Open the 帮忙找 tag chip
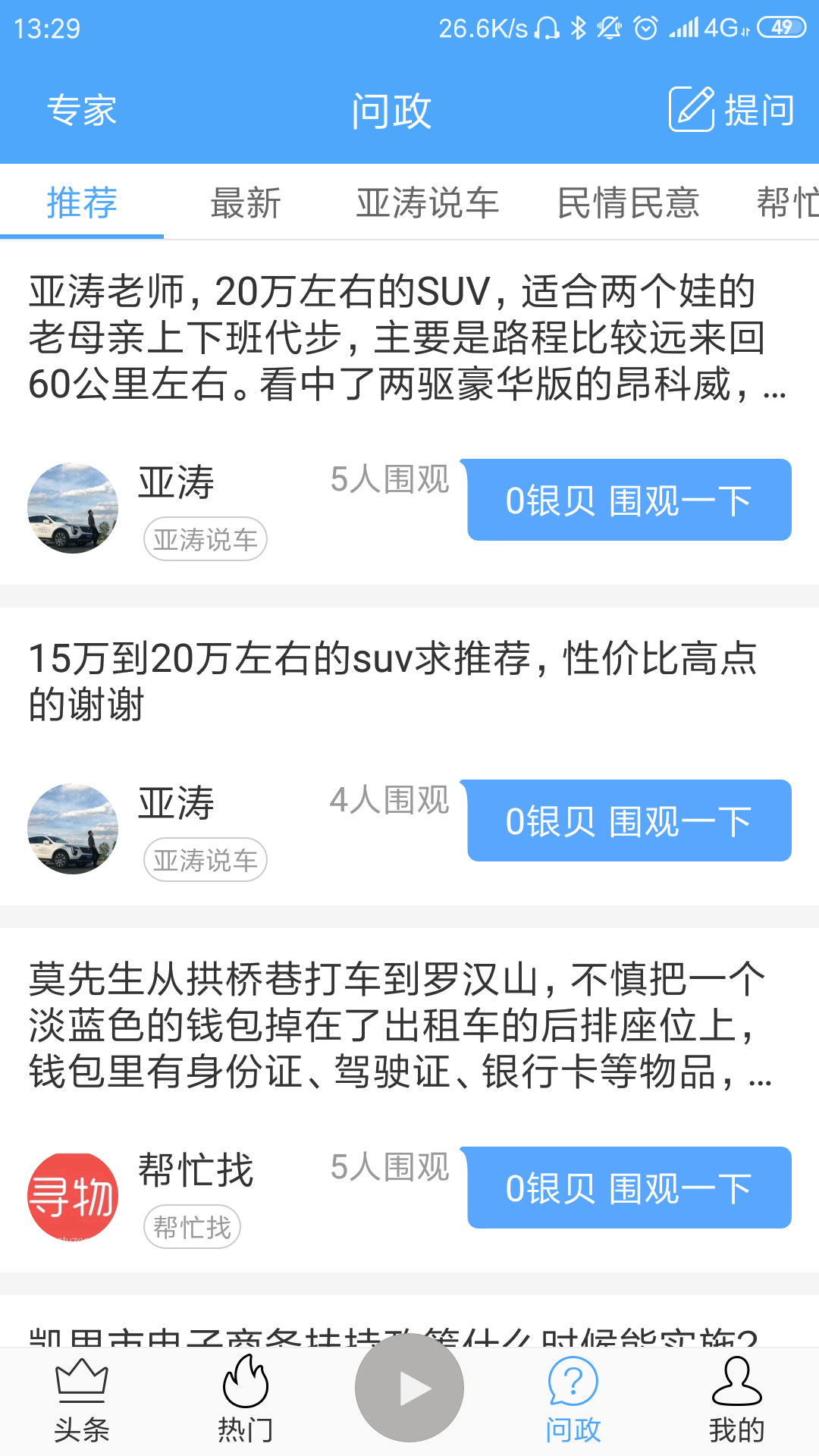The image size is (819, 1456). 192,1226
